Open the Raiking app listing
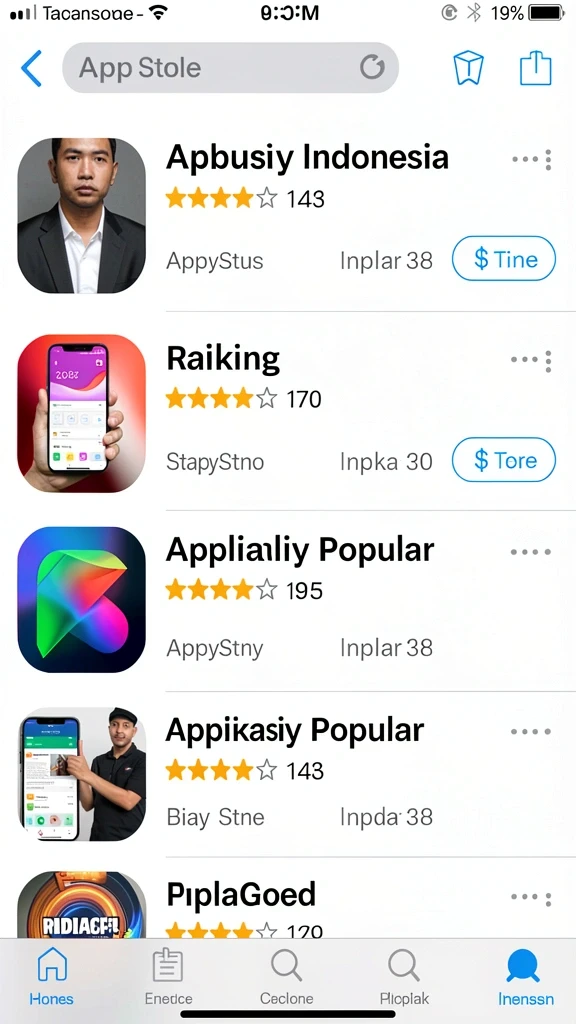 (x=288, y=411)
